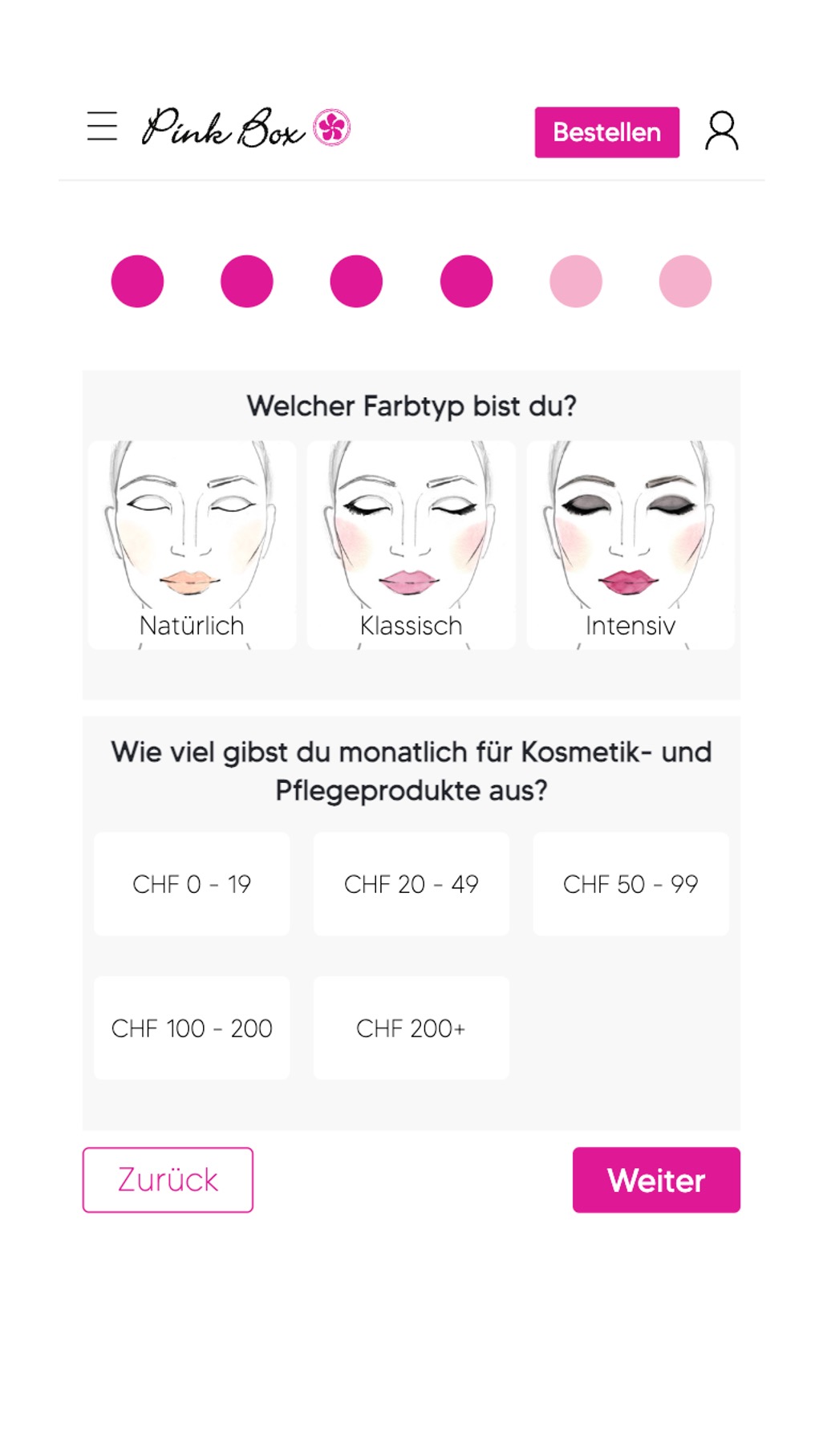Select CHF 100 - 200 spending option
This screenshot has width=823, height=1456.
[192, 1028]
